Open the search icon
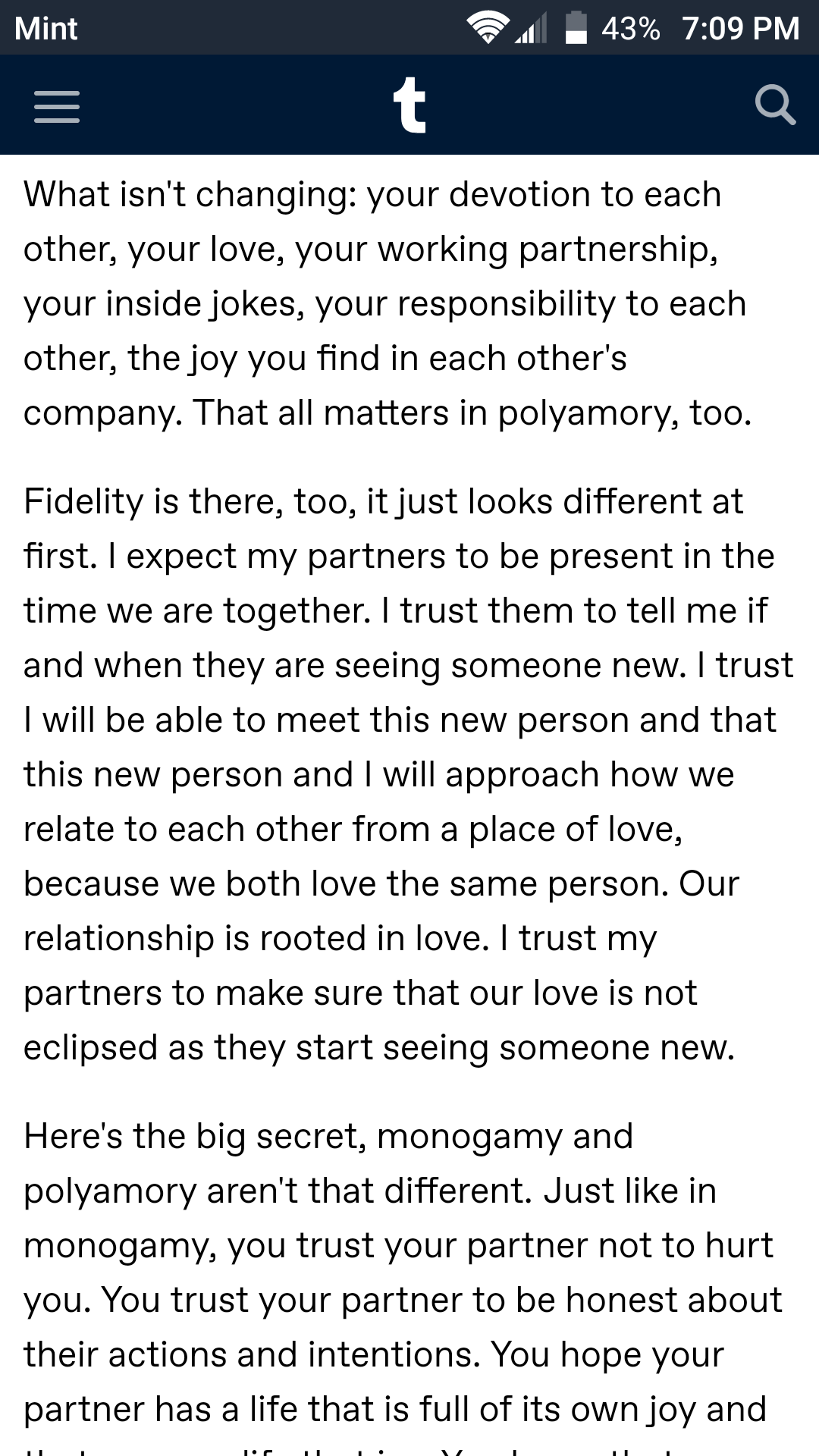 775,105
